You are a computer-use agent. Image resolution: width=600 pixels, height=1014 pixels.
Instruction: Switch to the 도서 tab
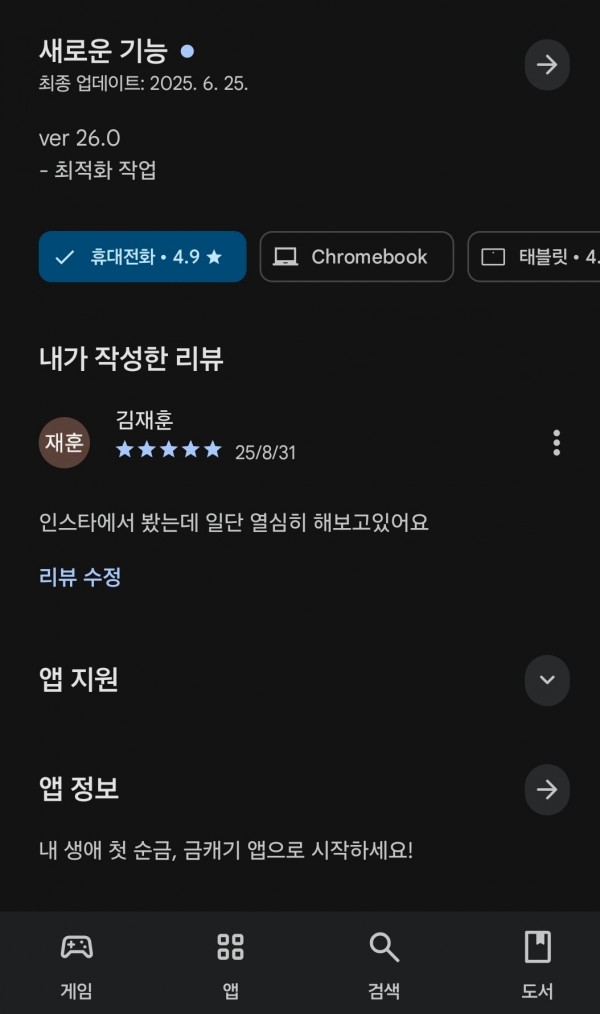[537, 964]
